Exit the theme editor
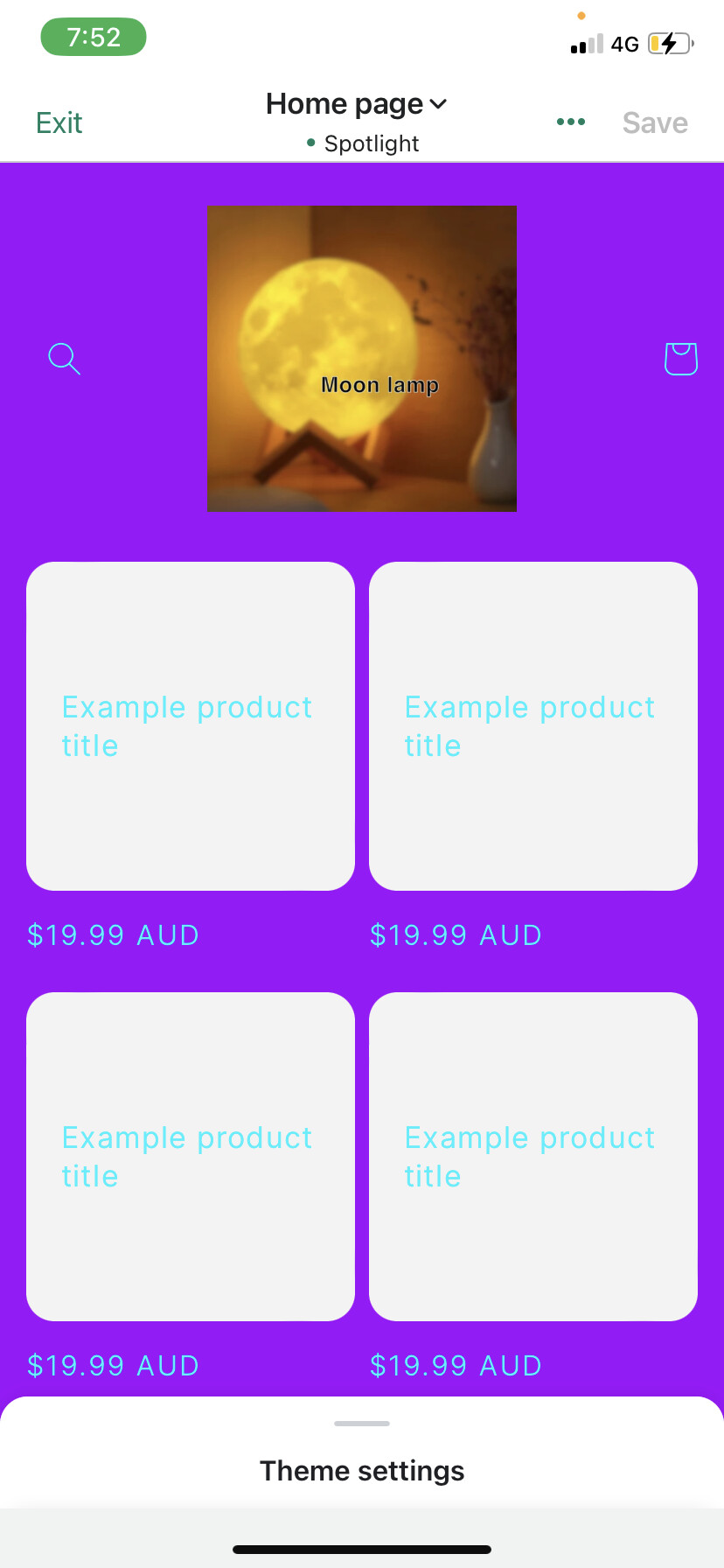 [x=59, y=122]
